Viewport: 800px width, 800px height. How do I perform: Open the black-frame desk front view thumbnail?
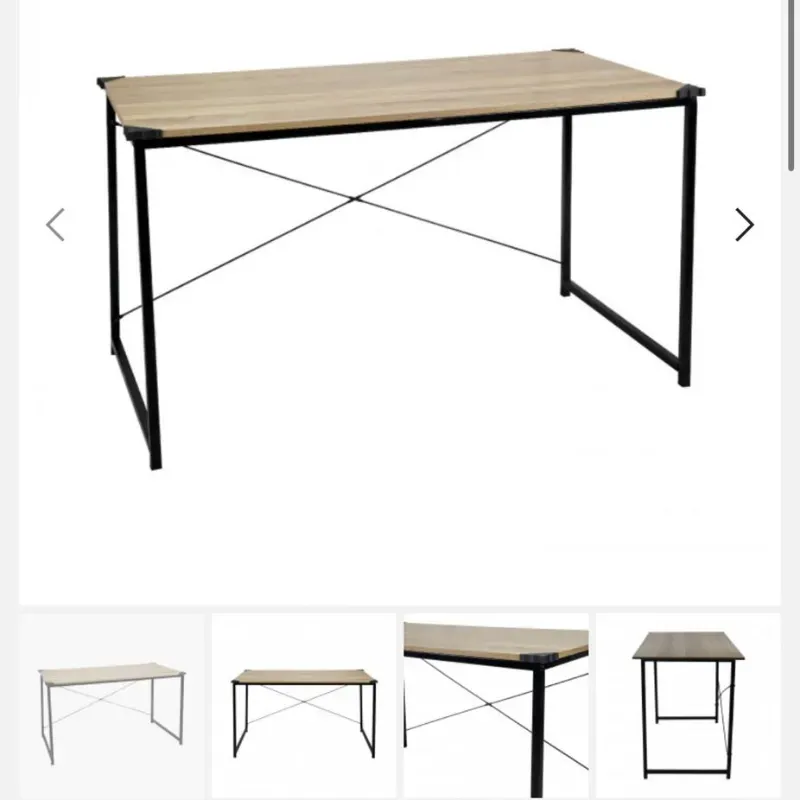tap(304, 706)
